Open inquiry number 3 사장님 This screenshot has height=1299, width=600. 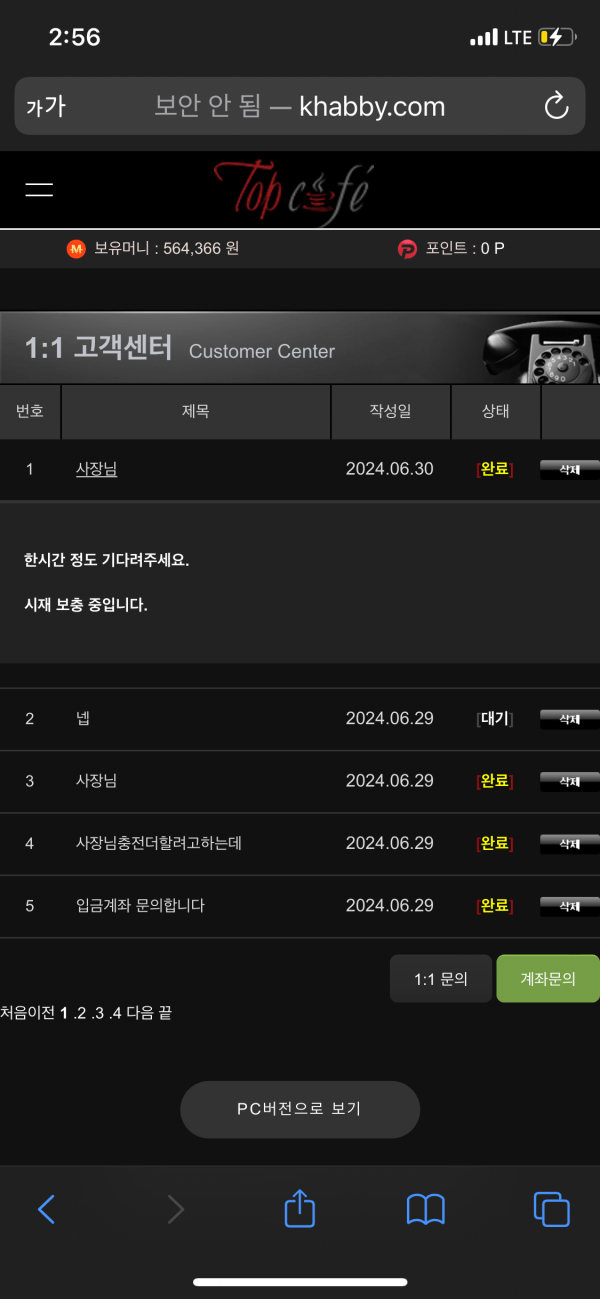(96, 781)
